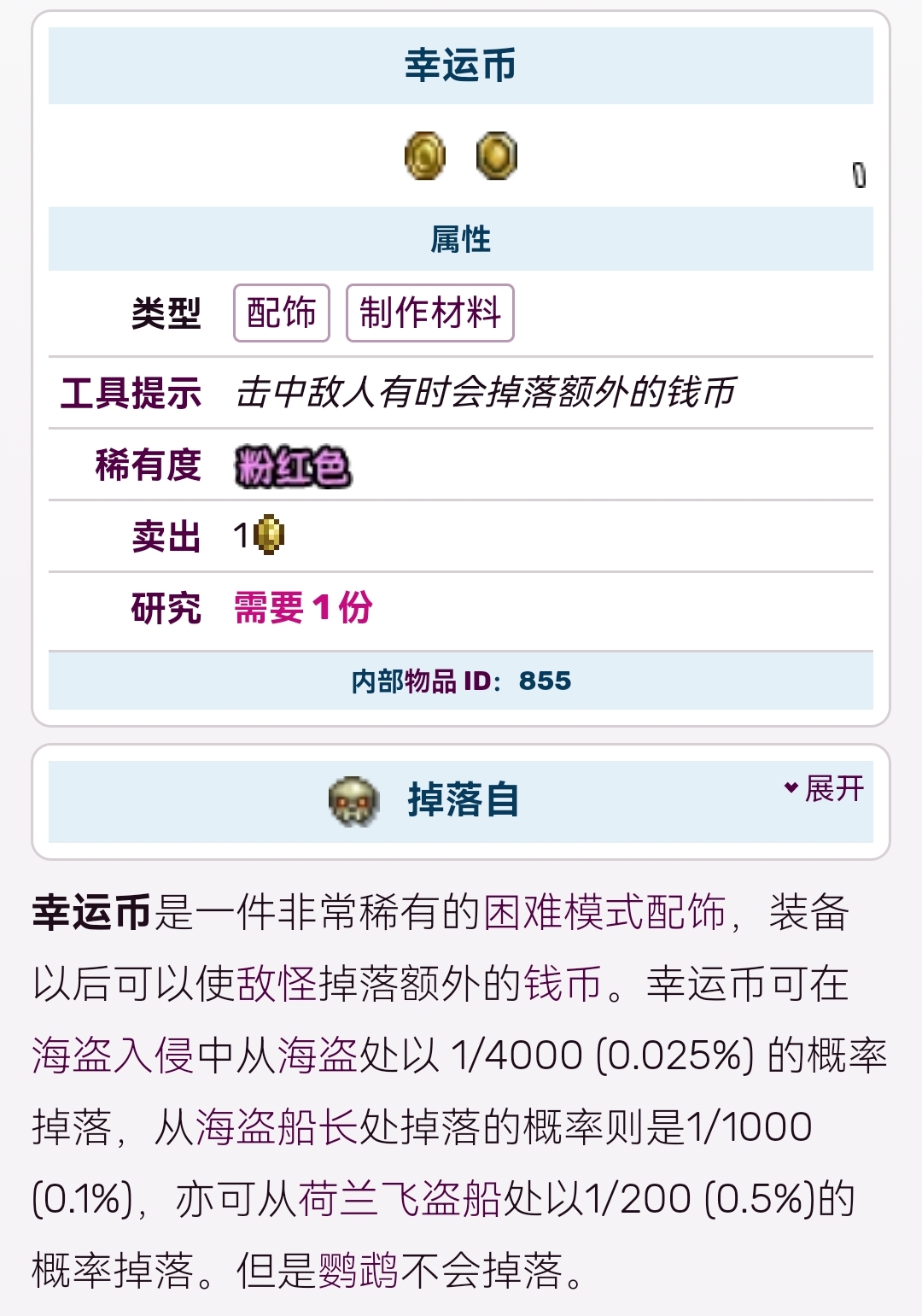Open the 荷兰飞盗船 link
Screen dimensions: 922x1316
[400, 1199]
